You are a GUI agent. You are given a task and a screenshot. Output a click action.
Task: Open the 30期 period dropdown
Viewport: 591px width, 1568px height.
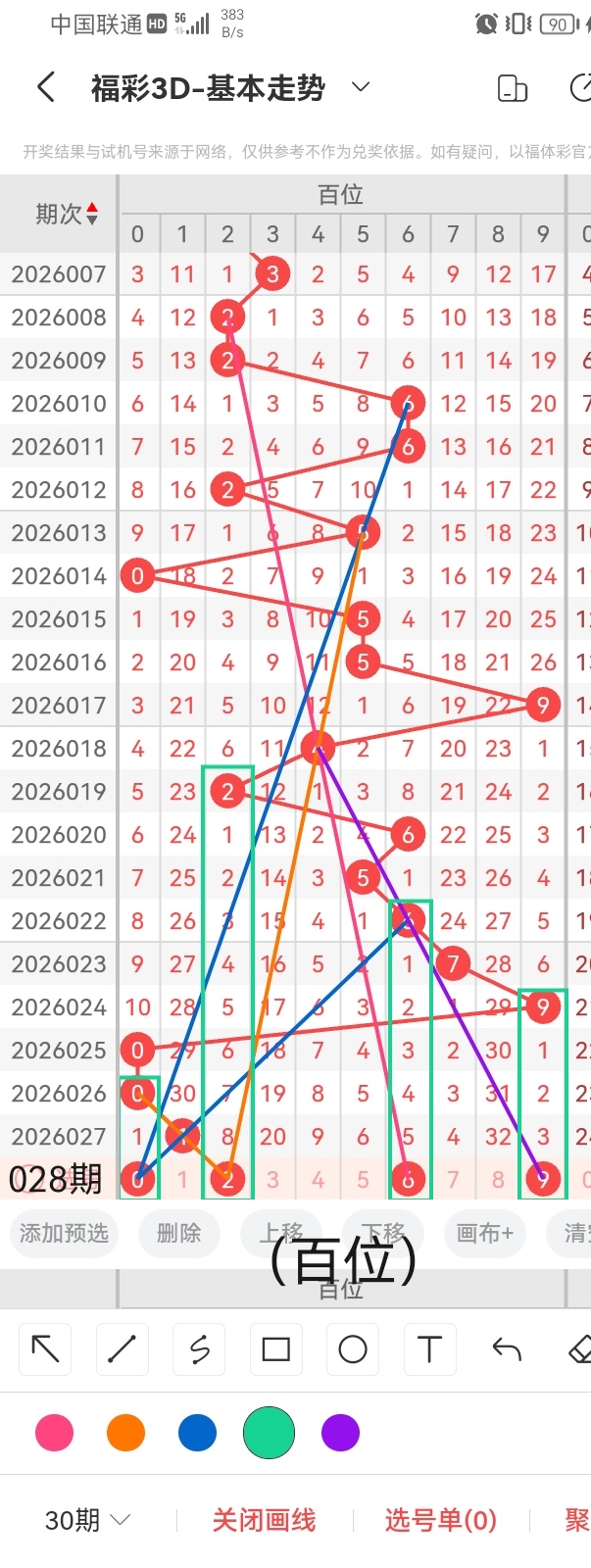tap(86, 1520)
